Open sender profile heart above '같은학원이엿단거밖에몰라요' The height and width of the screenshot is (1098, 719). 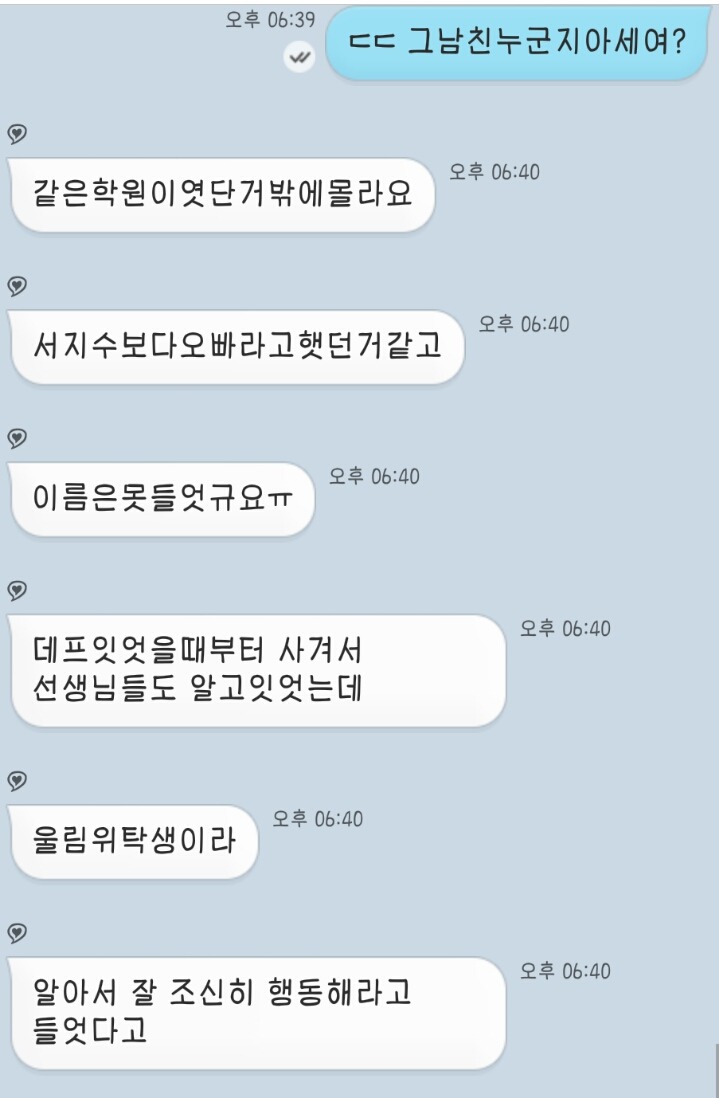coord(16,133)
